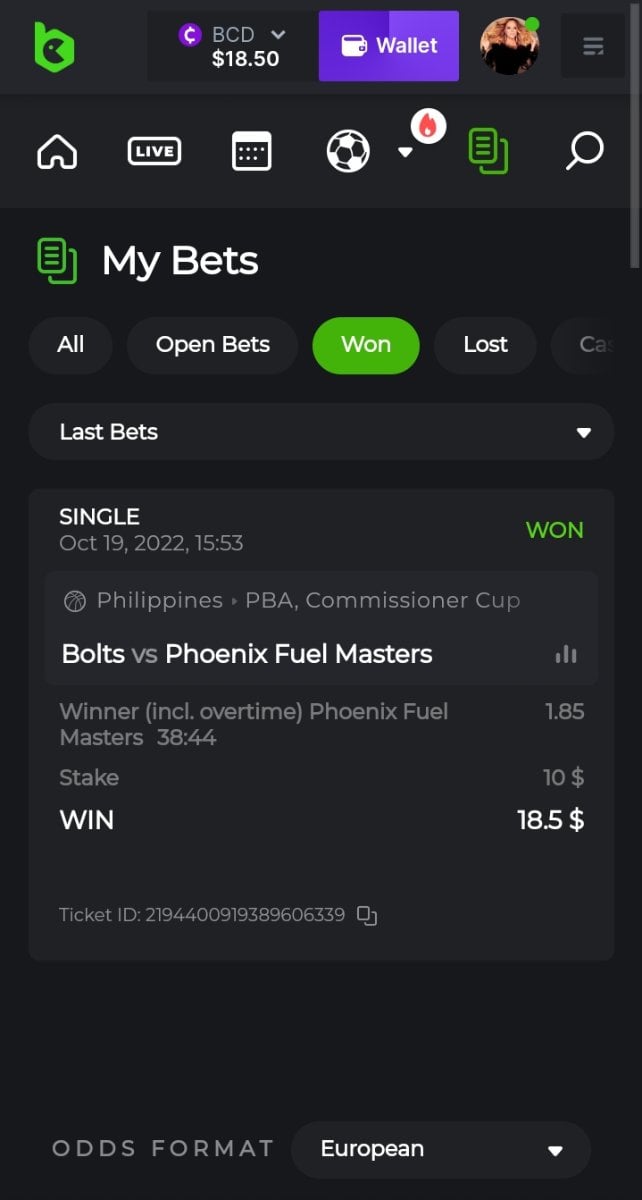Change the European odds format
The height and width of the screenshot is (1200, 642).
pyautogui.click(x=440, y=1150)
